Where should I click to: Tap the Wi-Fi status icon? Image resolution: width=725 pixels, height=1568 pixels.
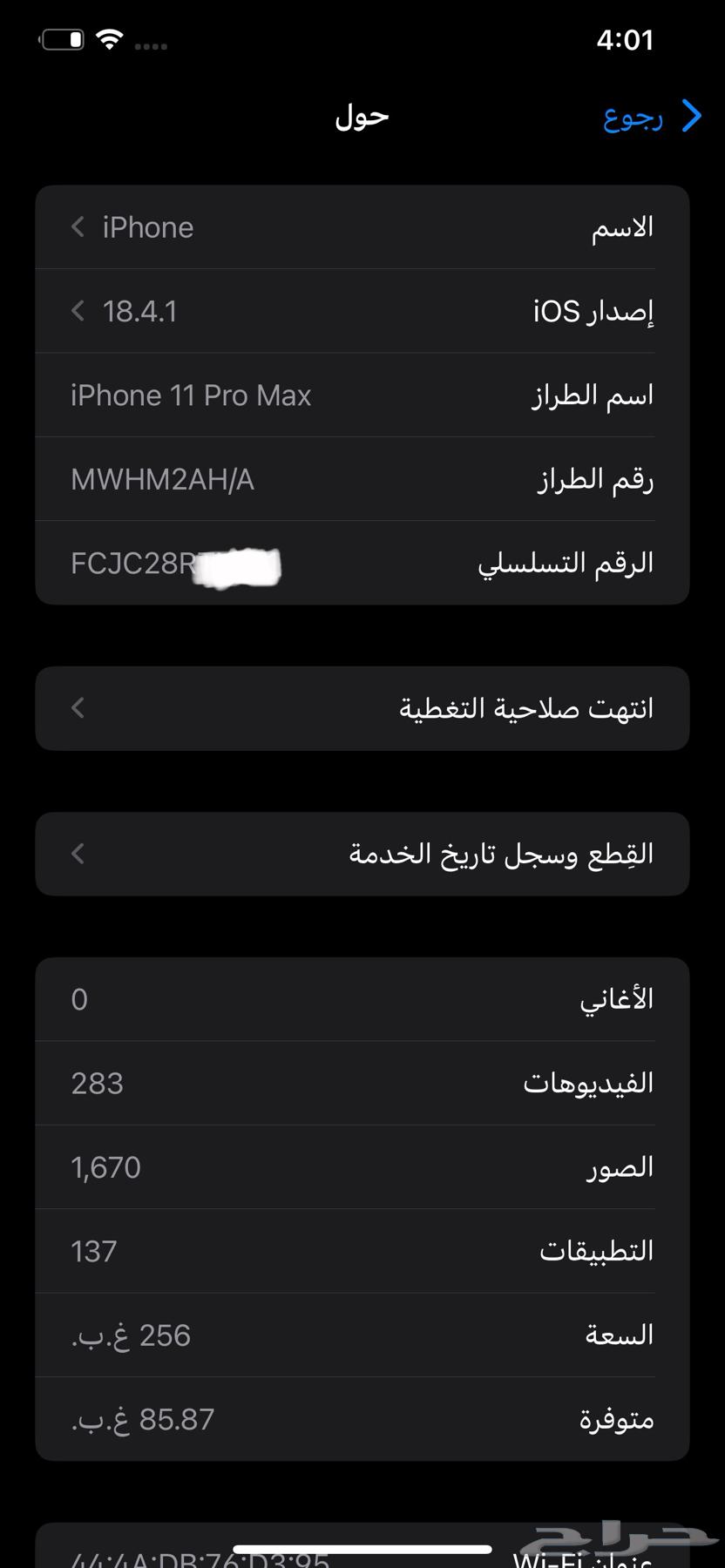(108, 40)
